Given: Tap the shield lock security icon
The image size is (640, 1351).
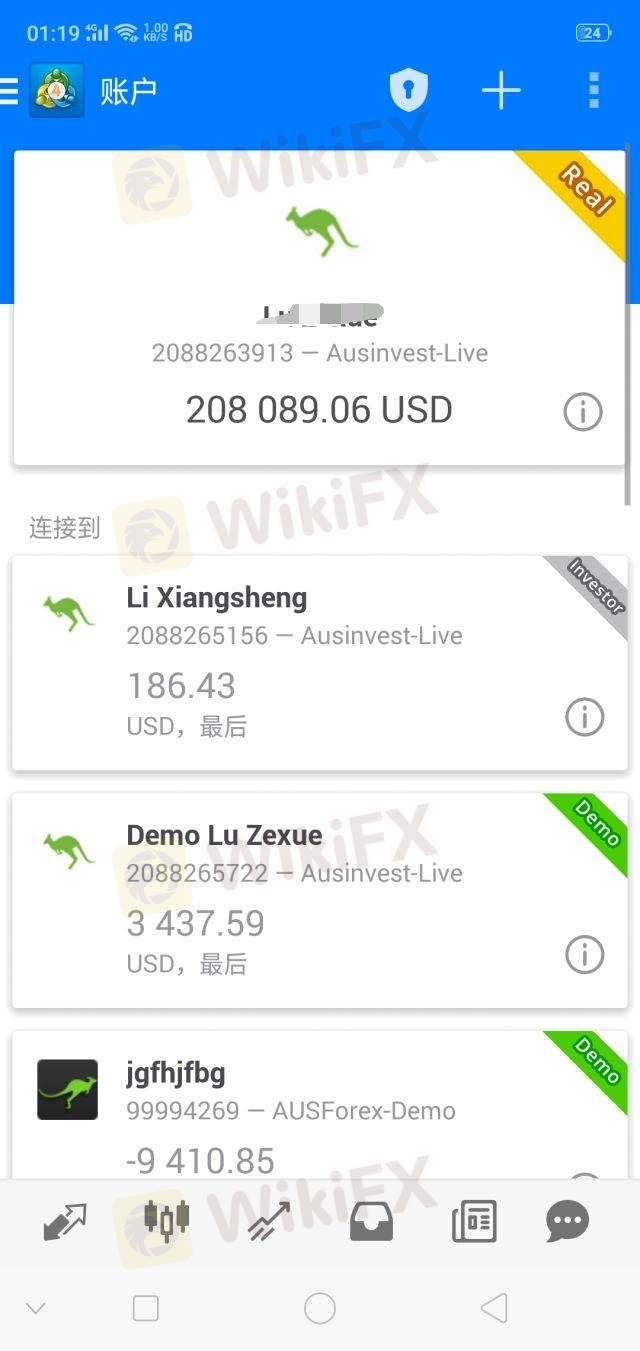Looking at the screenshot, I should [408, 91].
